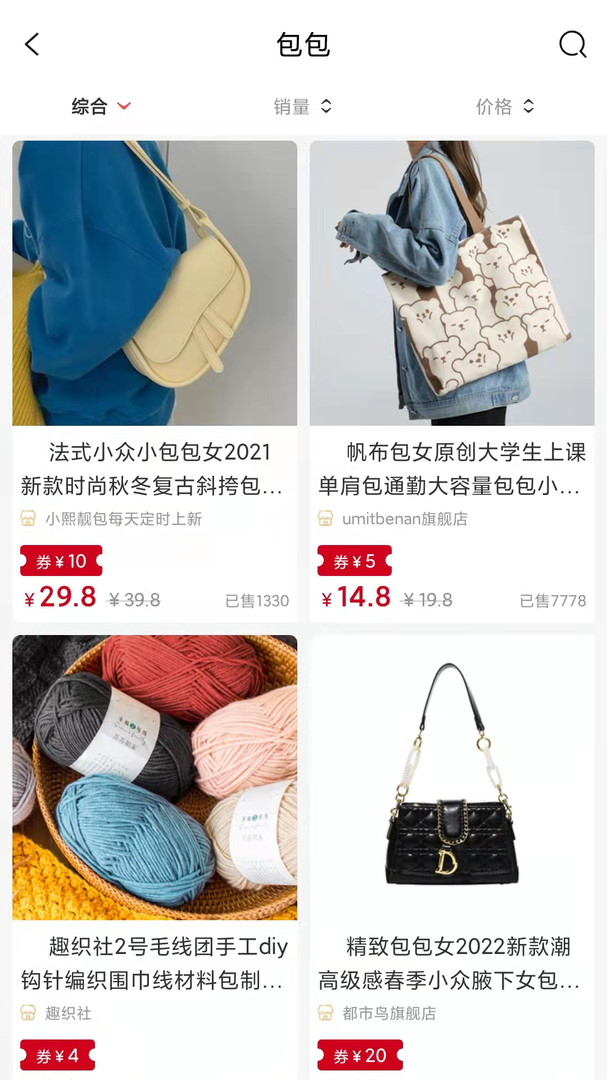
Task: Claim the 券¥20 coupon
Action: 360,1055
